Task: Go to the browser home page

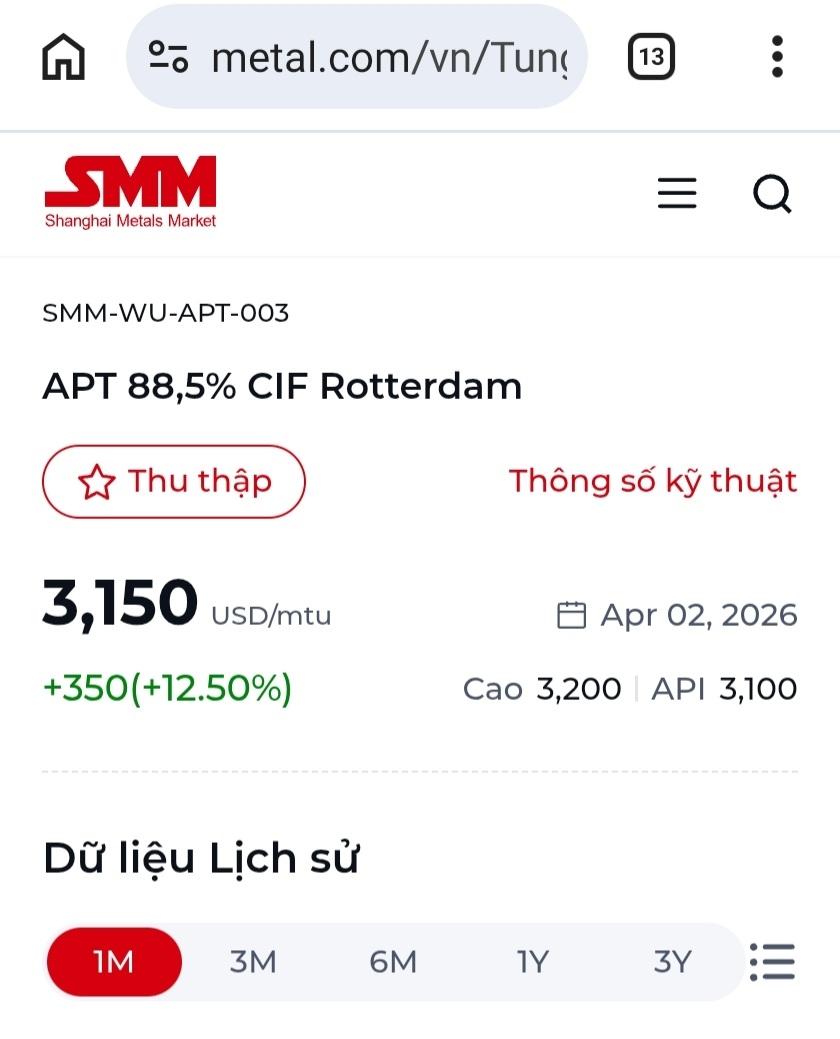Action: 63,57
